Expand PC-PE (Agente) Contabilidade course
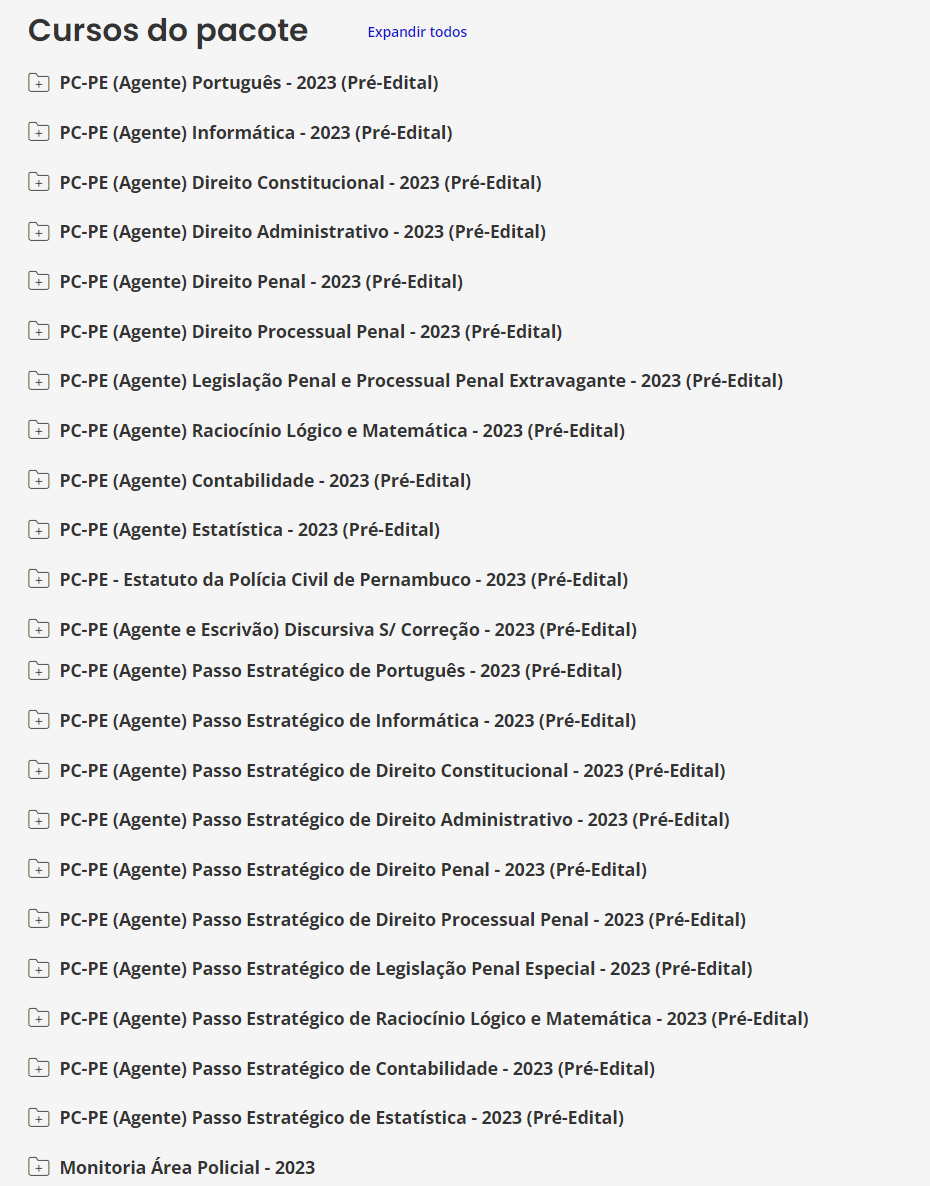 pyautogui.click(x=39, y=481)
